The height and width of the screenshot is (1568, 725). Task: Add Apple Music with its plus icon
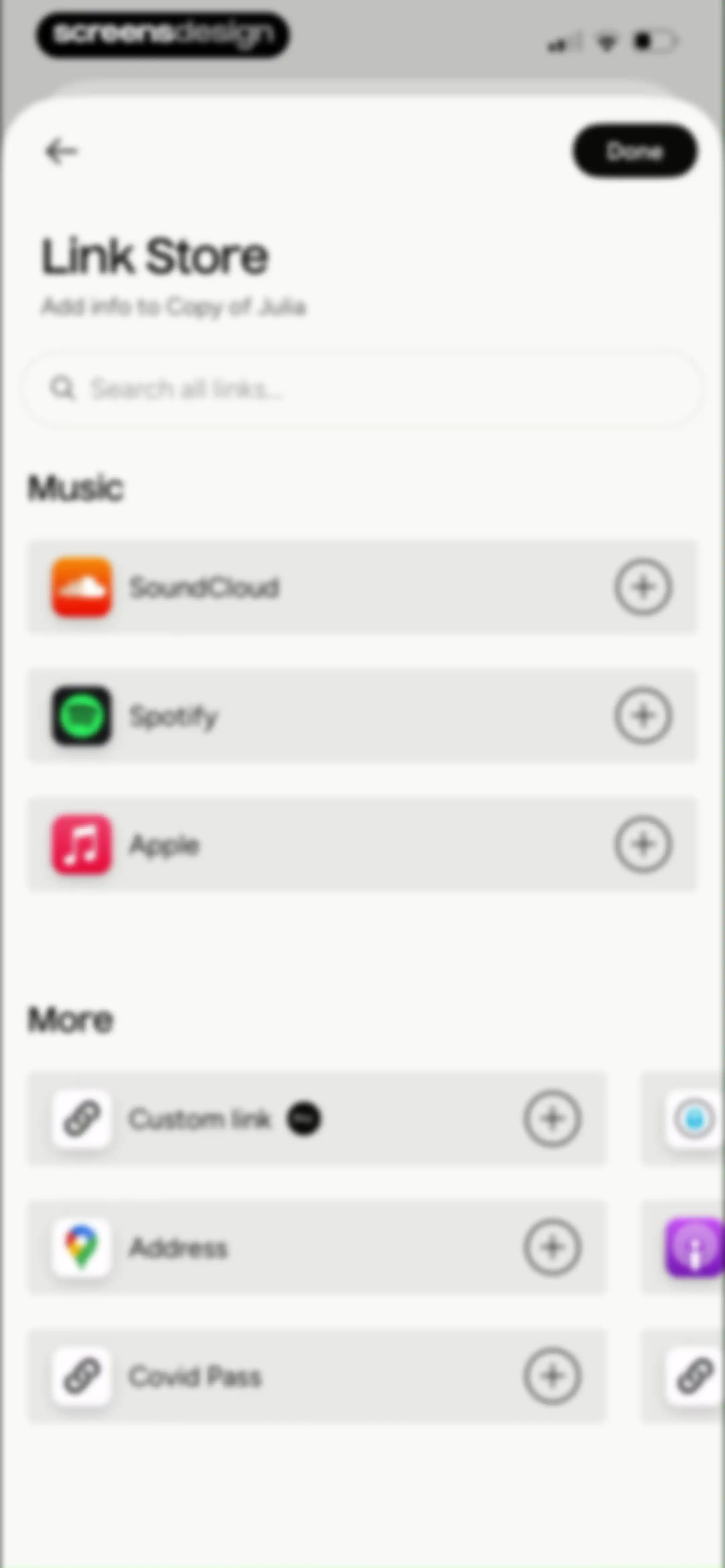point(643,844)
